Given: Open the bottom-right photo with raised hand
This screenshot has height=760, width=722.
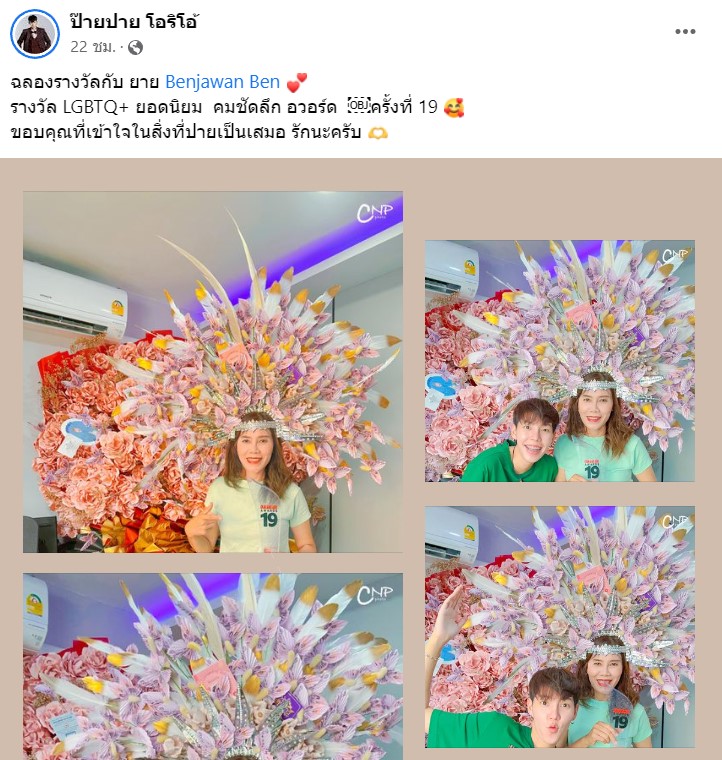Looking at the screenshot, I should [559, 627].
